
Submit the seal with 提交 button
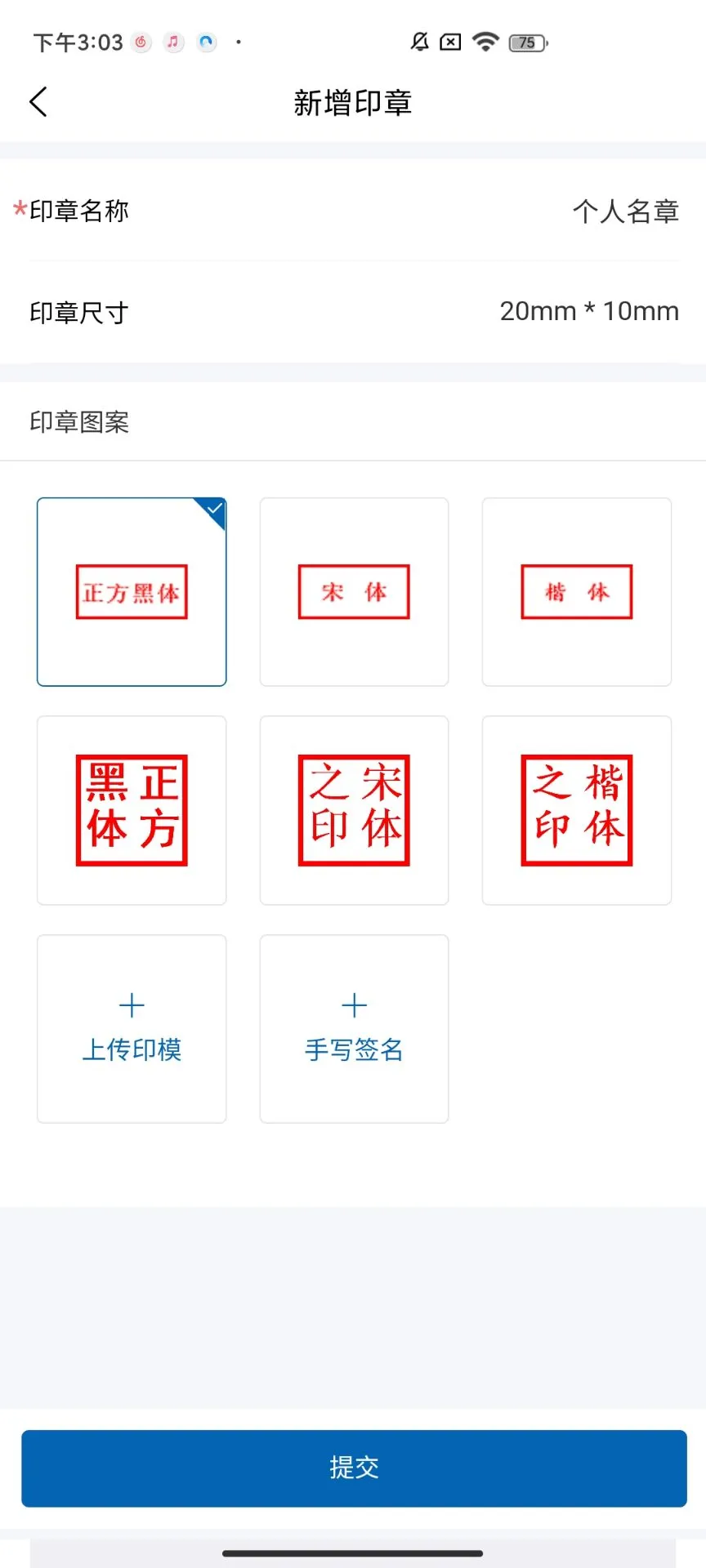click(353, 1468)
